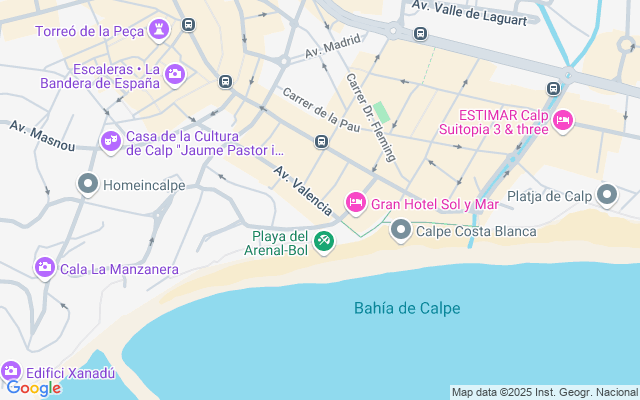The image size is (640, 400).
Task: Tap the Platja de Calp pin
Action: point(606,195)
